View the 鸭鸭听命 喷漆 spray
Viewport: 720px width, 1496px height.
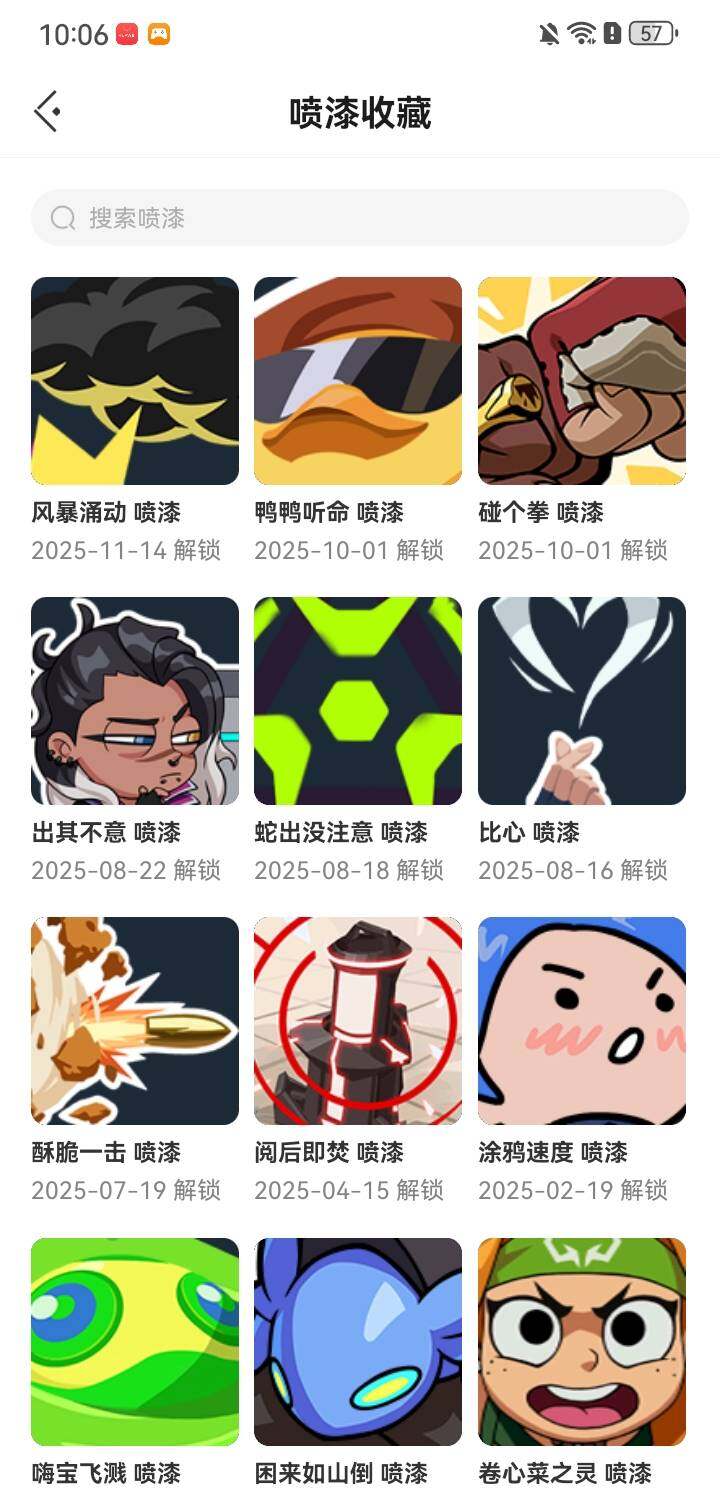(x=358, y=381)
